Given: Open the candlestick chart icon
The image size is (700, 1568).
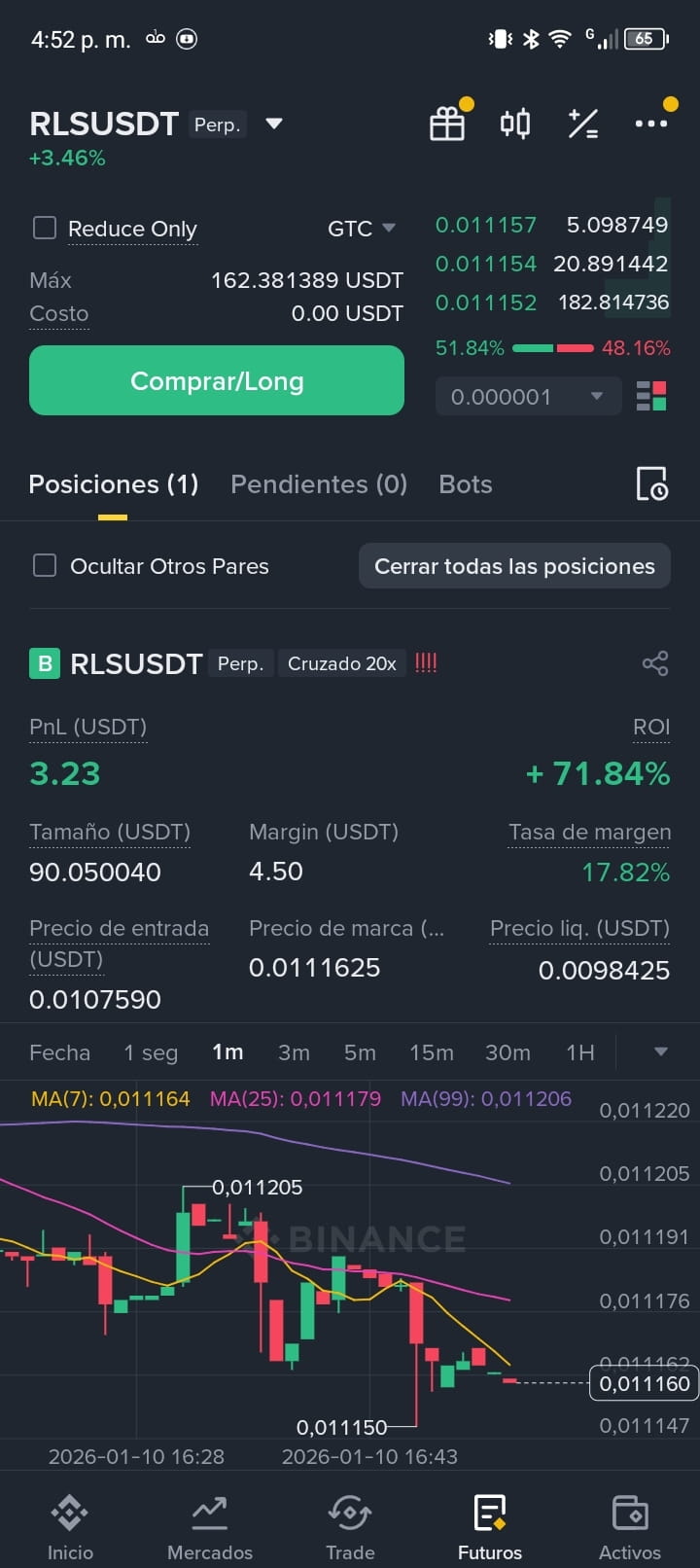Looking at the screenshot, I should (x=515, y=124).
